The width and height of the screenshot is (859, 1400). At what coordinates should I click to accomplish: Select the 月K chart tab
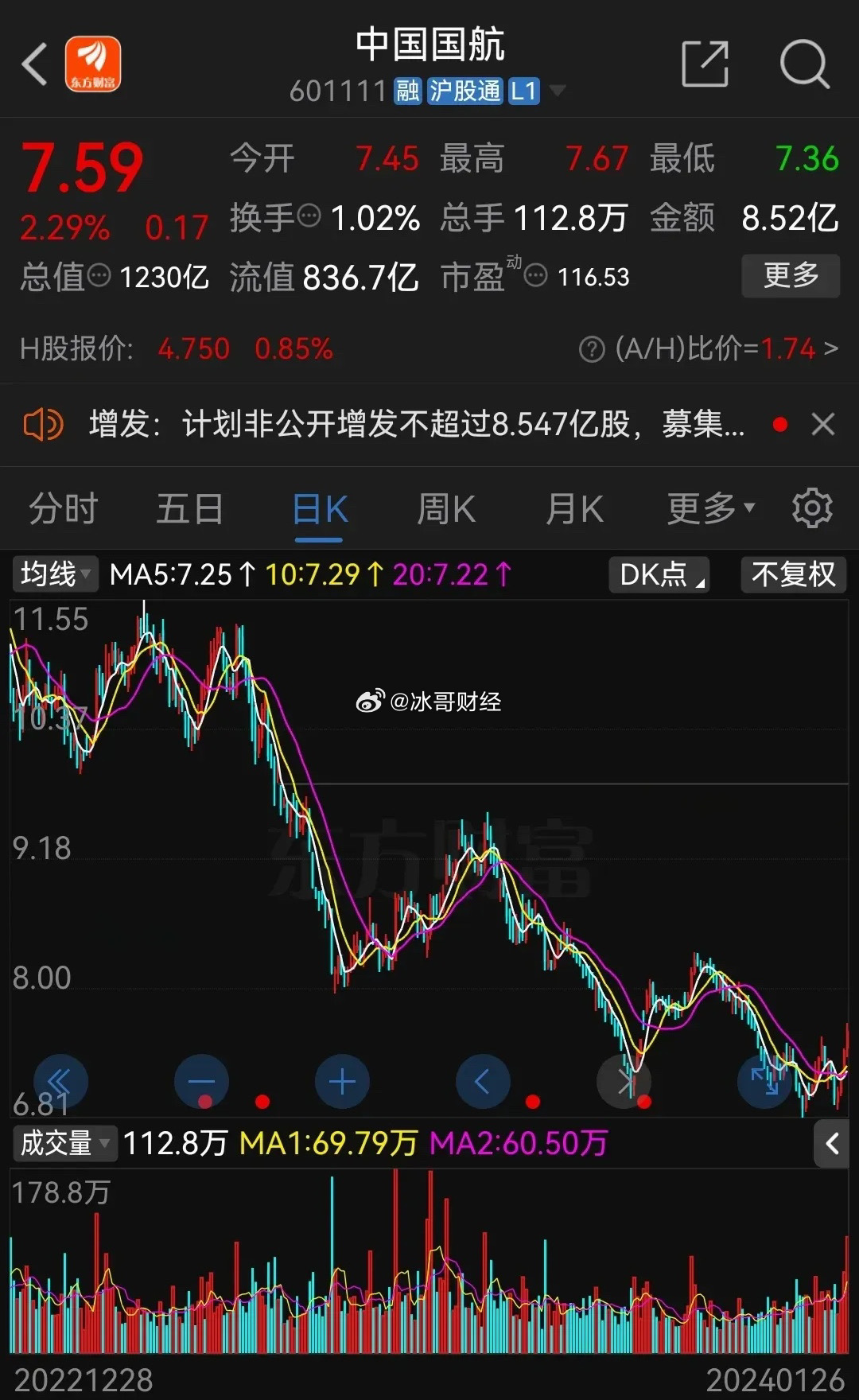click(574, 509)
